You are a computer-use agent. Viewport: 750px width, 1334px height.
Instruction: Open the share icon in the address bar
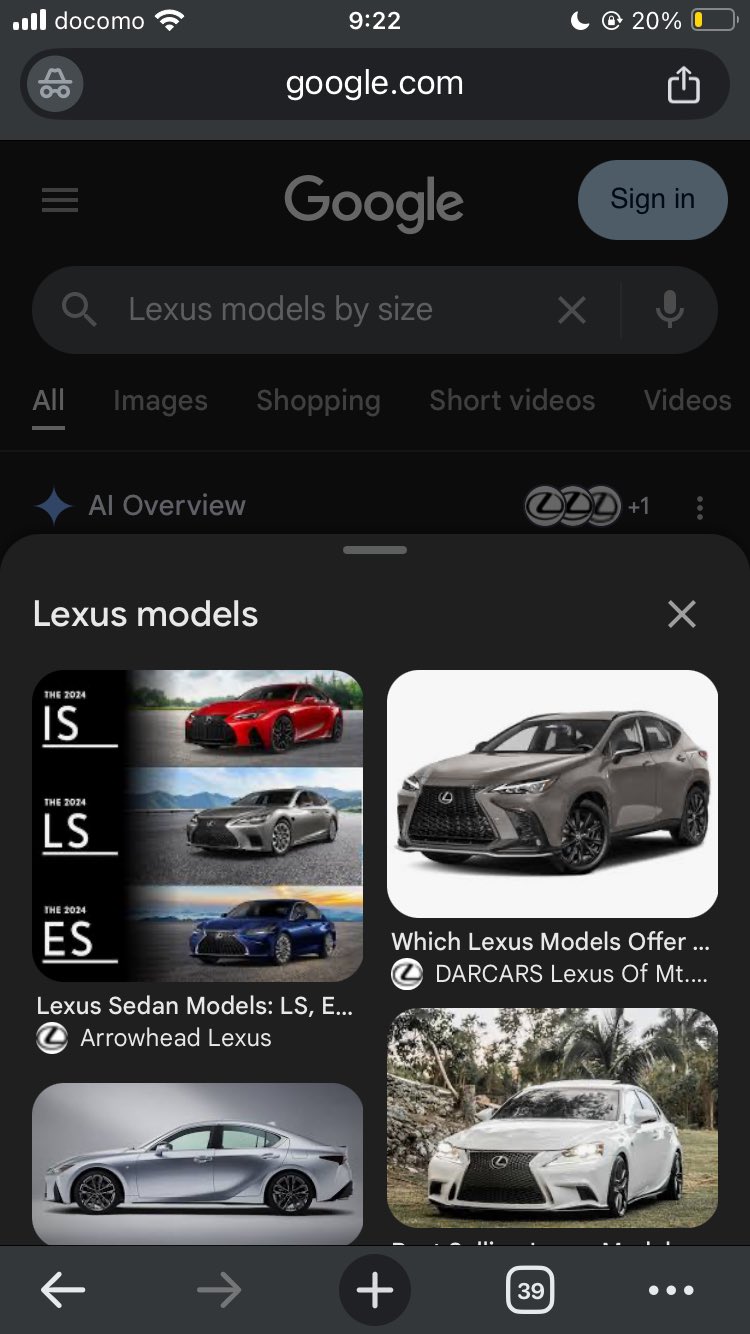pyautogui.click(x=684, y=84)
